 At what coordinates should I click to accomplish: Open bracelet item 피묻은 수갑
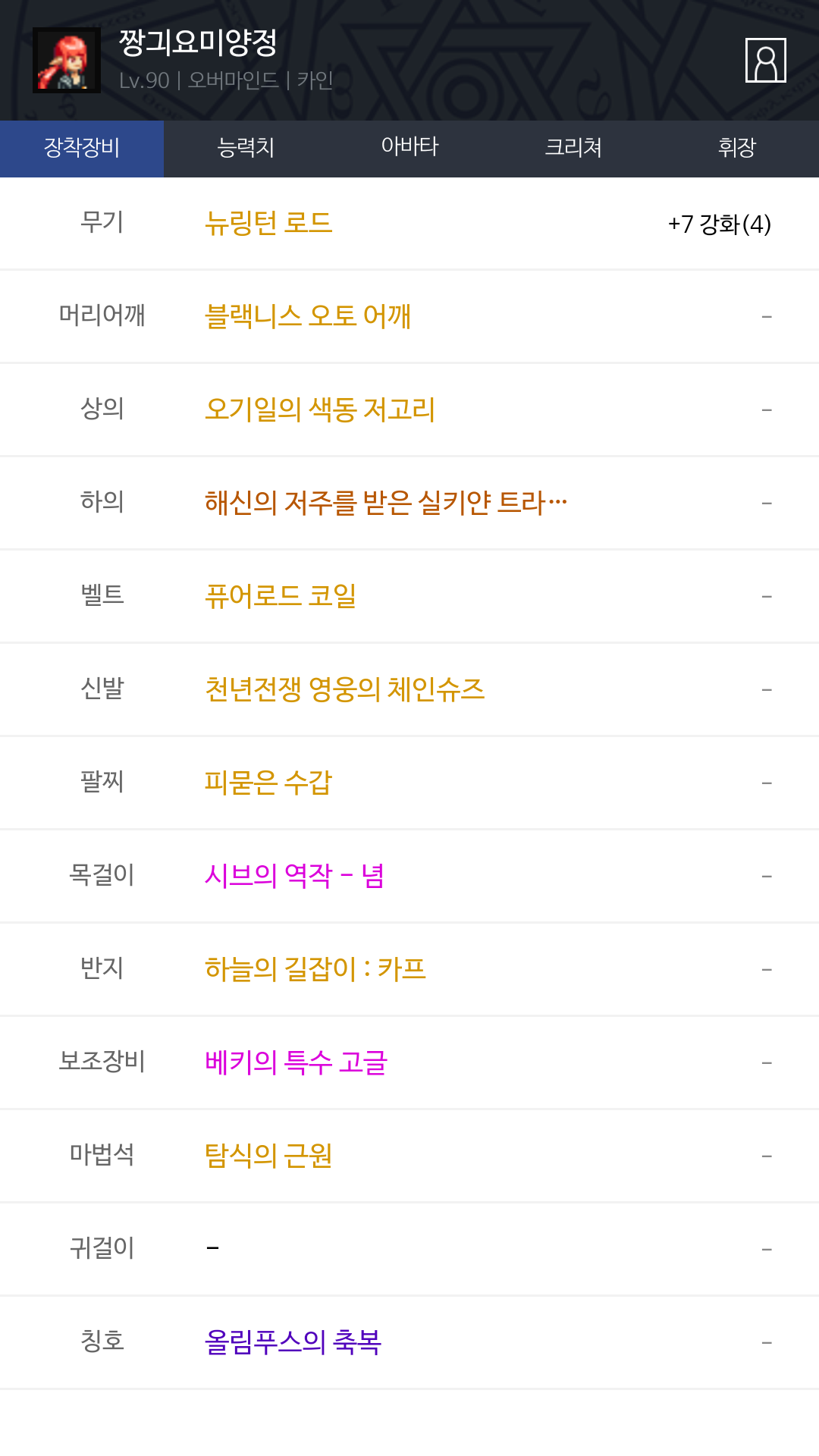(268, 783)
